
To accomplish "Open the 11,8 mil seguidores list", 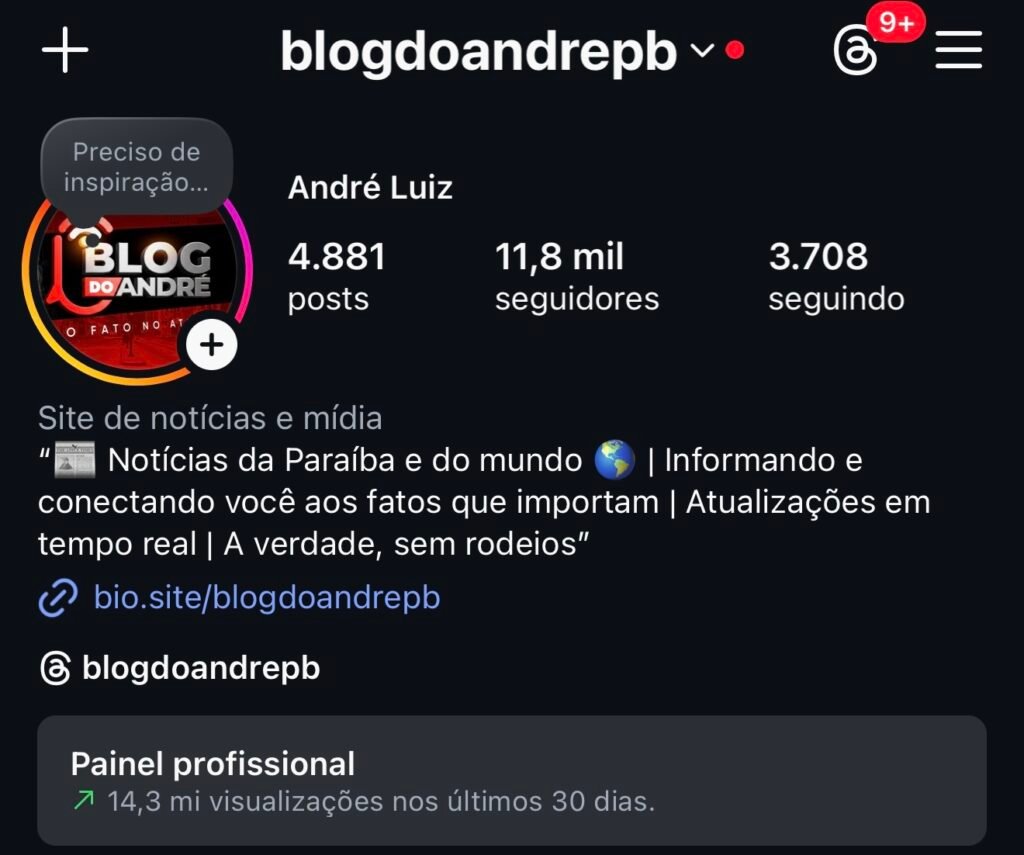I will (577, 275).
